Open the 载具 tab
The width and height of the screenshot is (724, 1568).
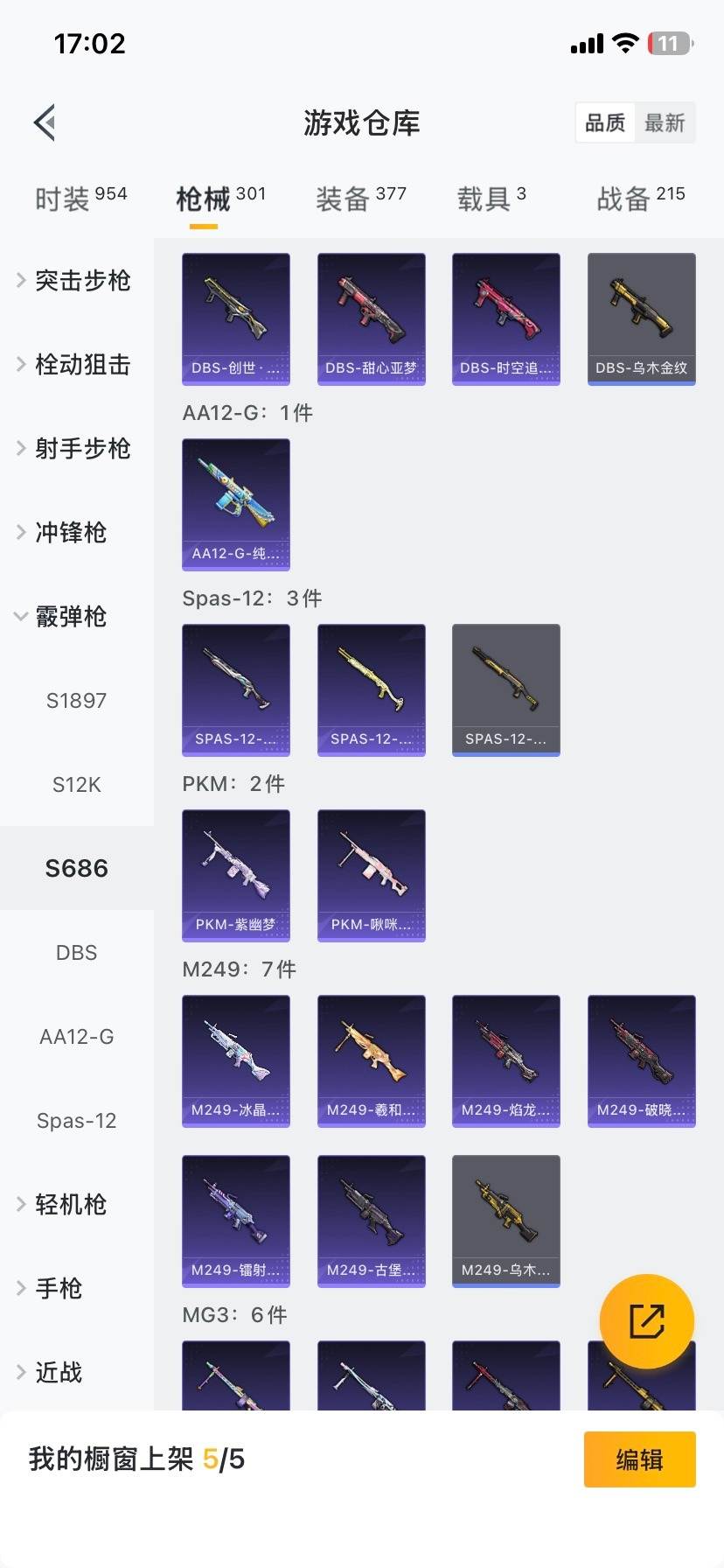click(491, 199)
